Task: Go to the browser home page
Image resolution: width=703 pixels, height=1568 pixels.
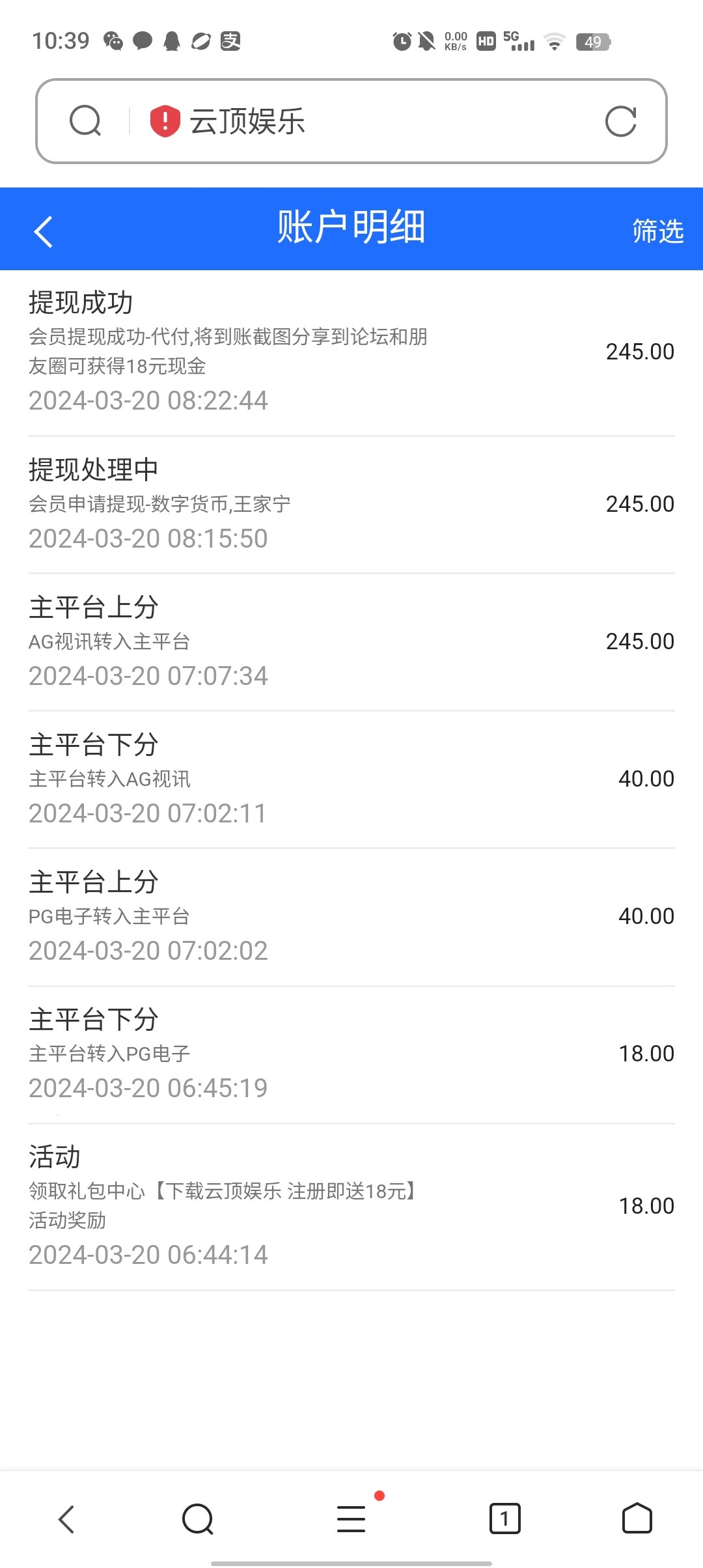Action: pyautogui.click(x=637, y=1519)
